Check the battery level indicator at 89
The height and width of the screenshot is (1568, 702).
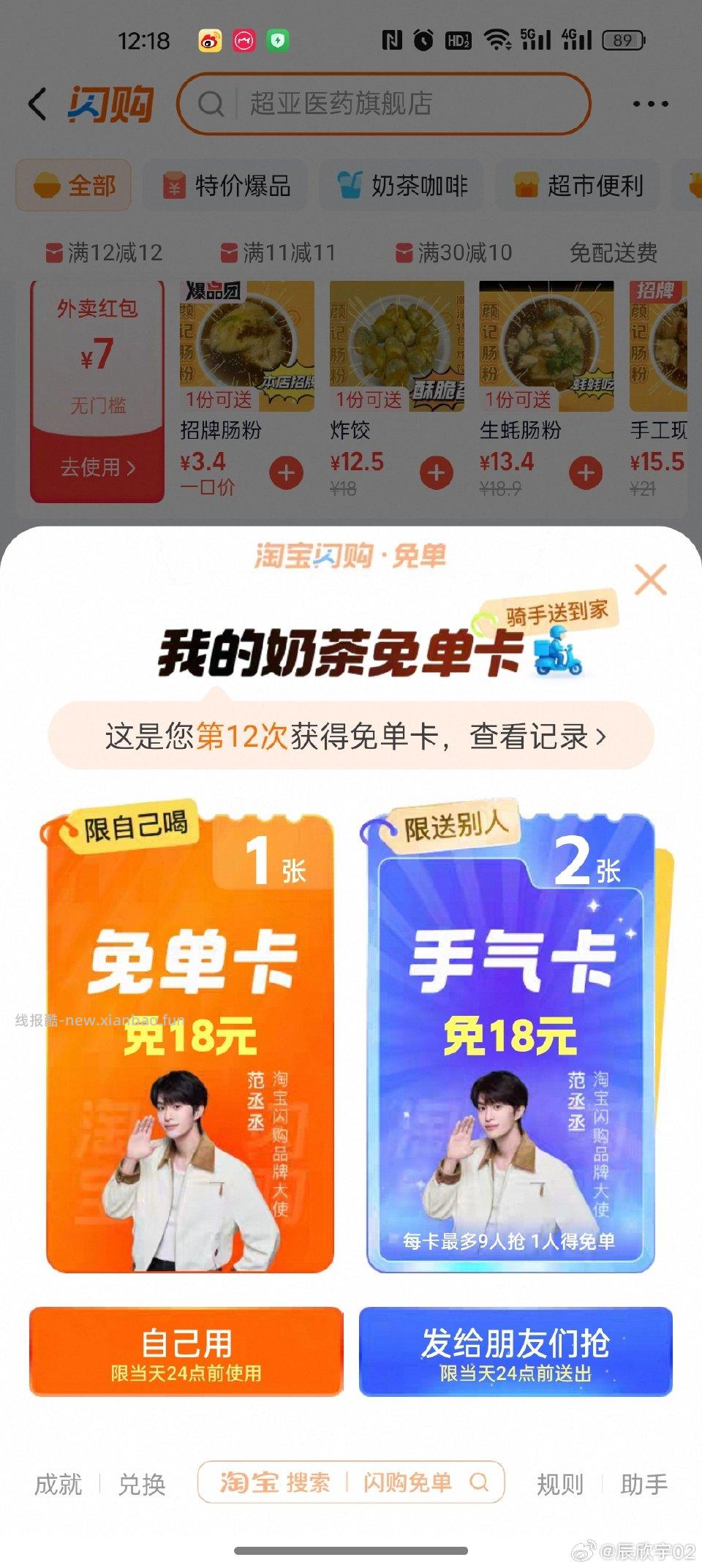tap(625, 41)
